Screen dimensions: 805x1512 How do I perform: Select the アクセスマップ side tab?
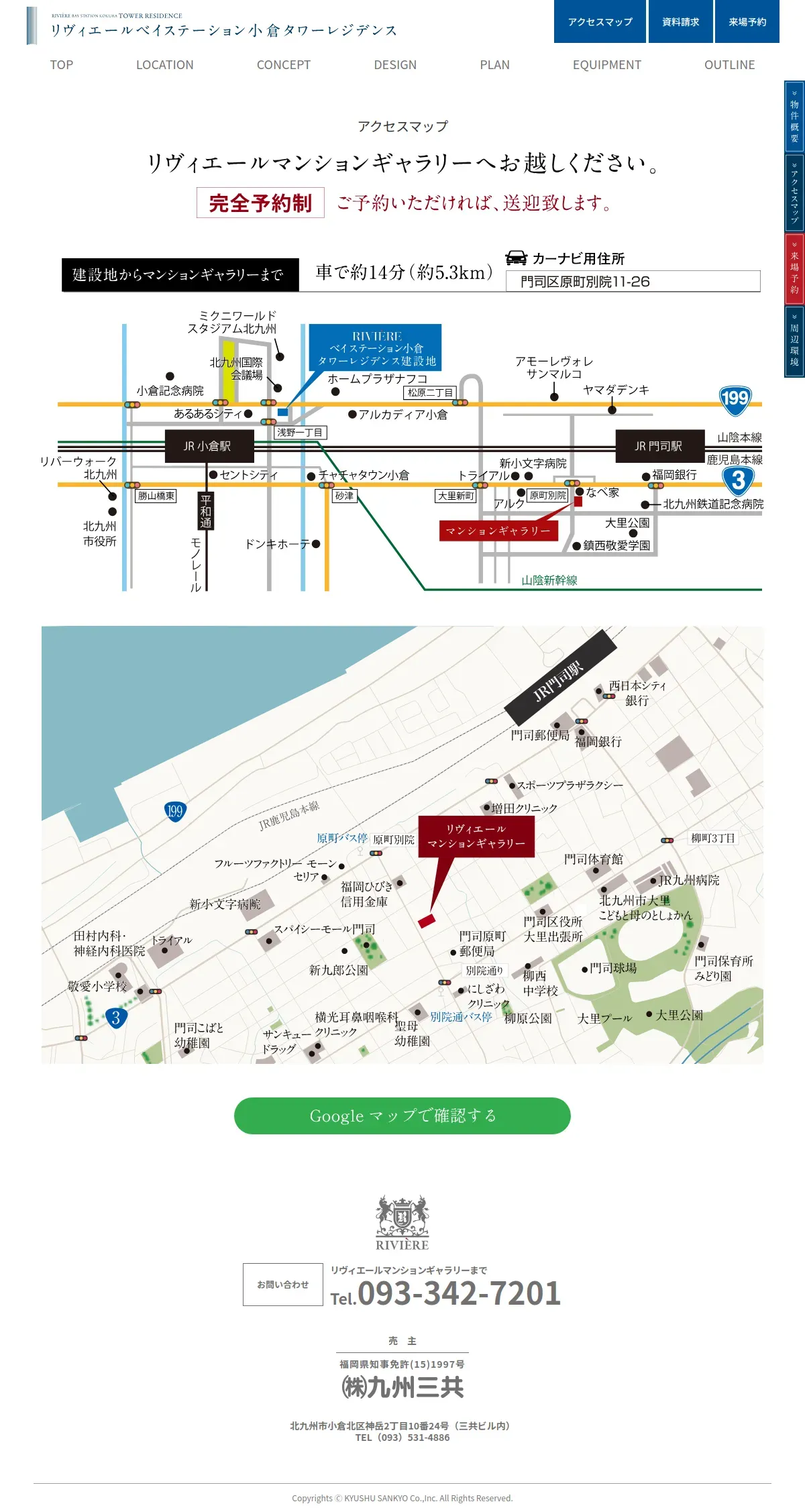[x=794, y=193]
